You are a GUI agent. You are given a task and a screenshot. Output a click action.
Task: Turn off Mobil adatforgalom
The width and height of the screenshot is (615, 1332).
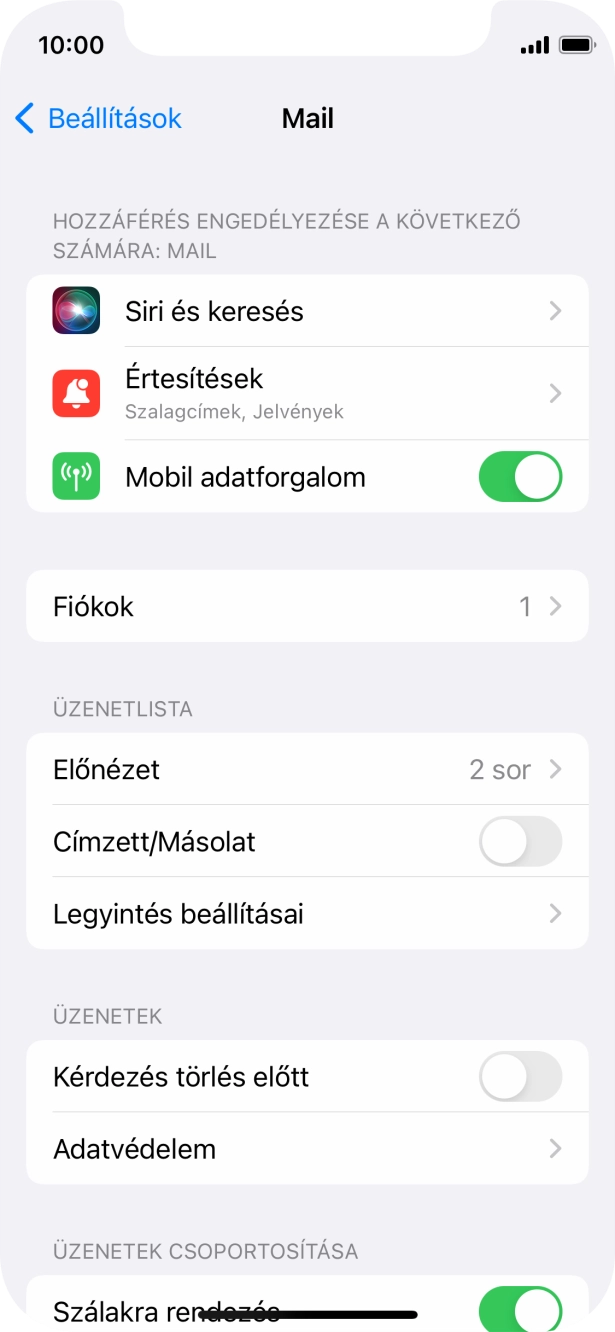click(x=520, y=477)
